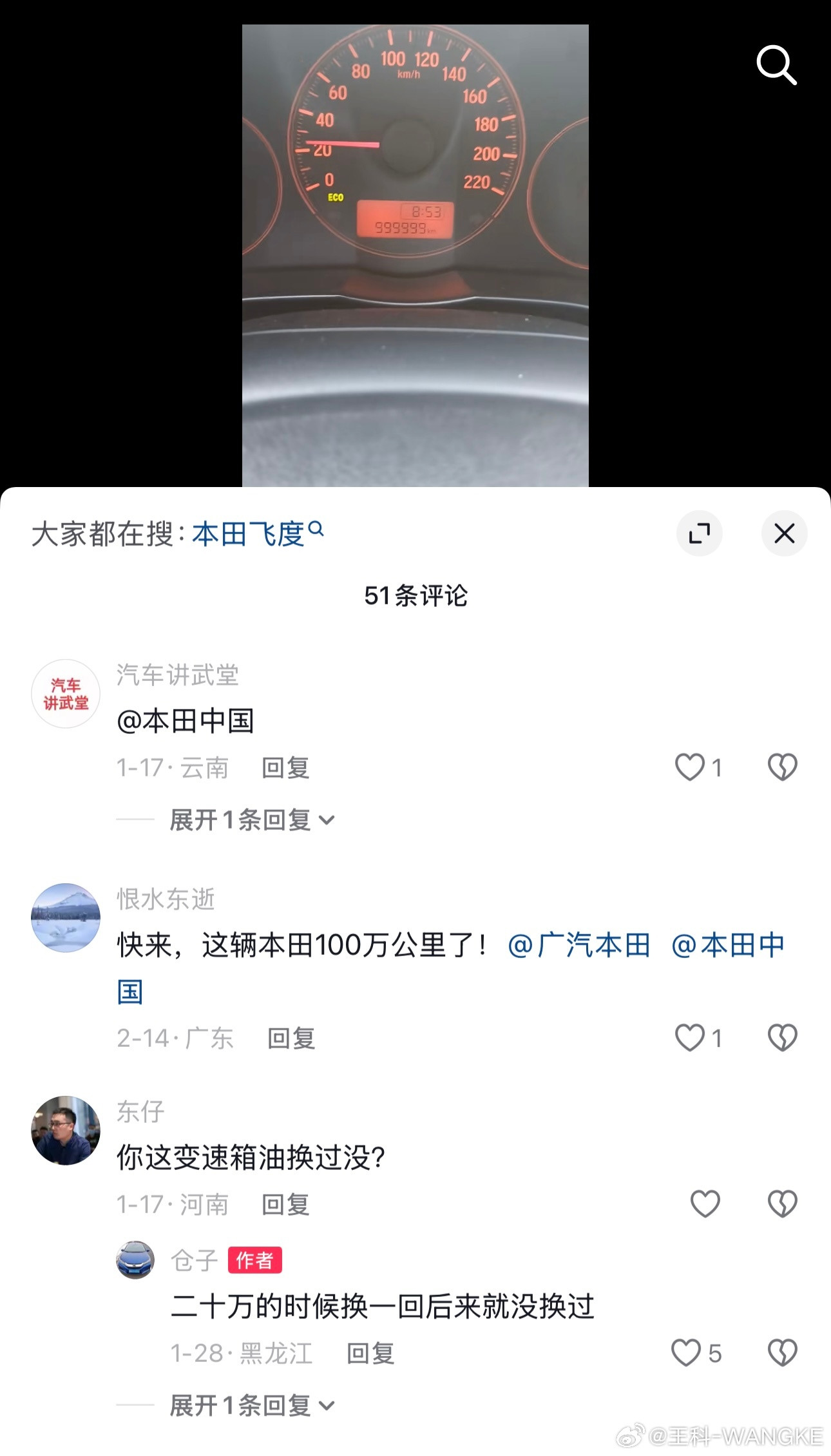Click the dislike icon on 东仔's comment
Viewport: 831px width, 1456px height.
pyautogui.click(x=783, y=1202)
